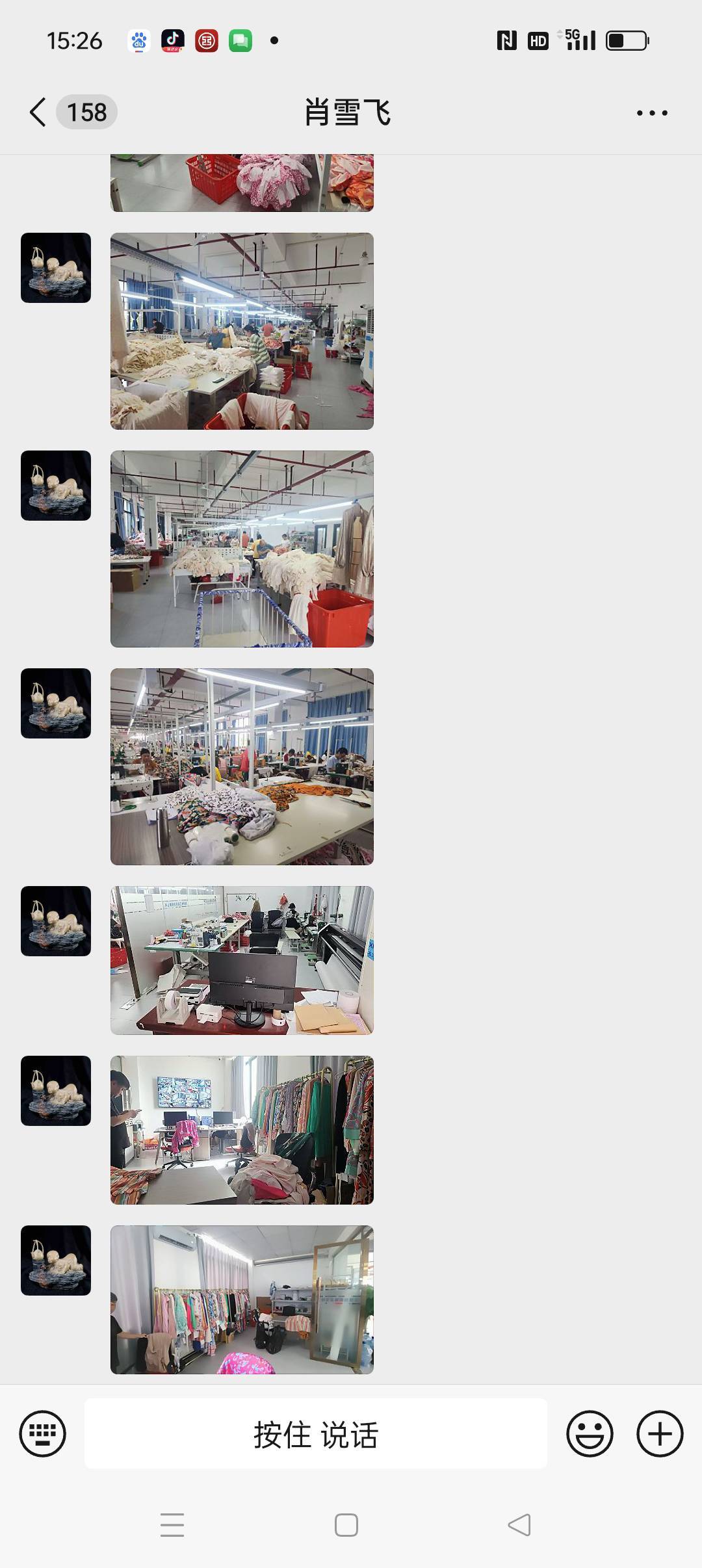Open photo of colorful fabric on cutting table
702x1568 pixels.
point(242,766)
